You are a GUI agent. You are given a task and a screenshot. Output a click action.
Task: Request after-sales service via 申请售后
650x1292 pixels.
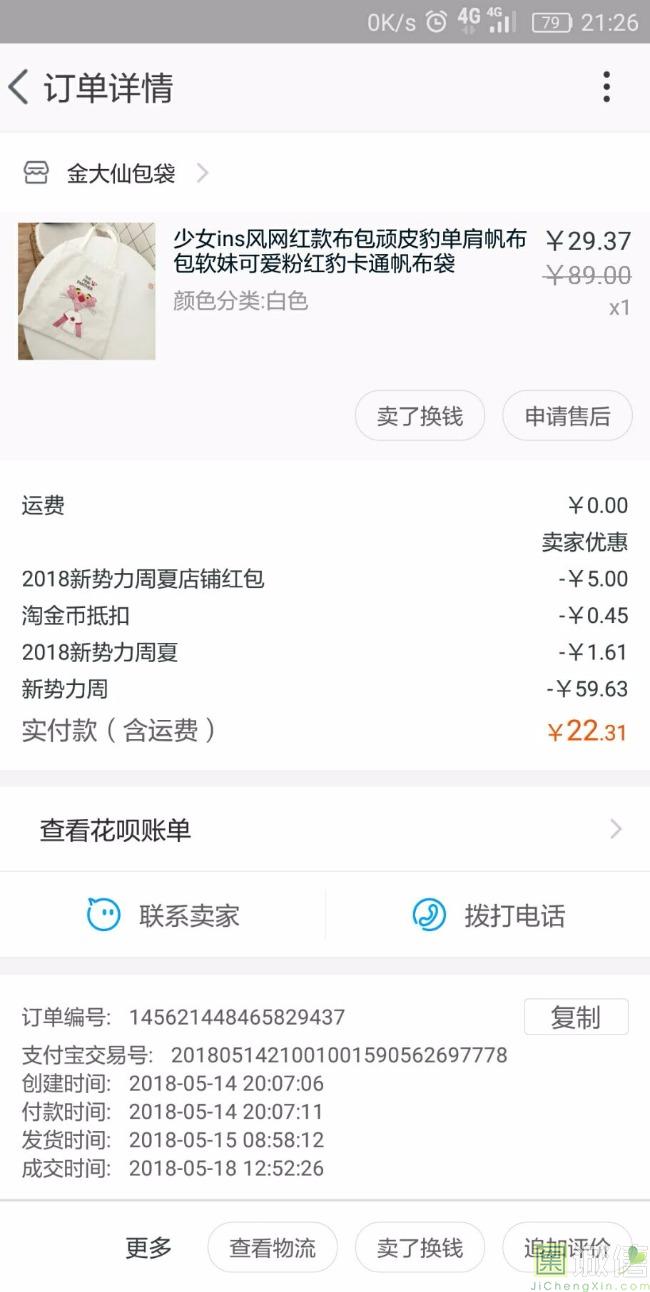pyautogui.click(x=567, y=416)
